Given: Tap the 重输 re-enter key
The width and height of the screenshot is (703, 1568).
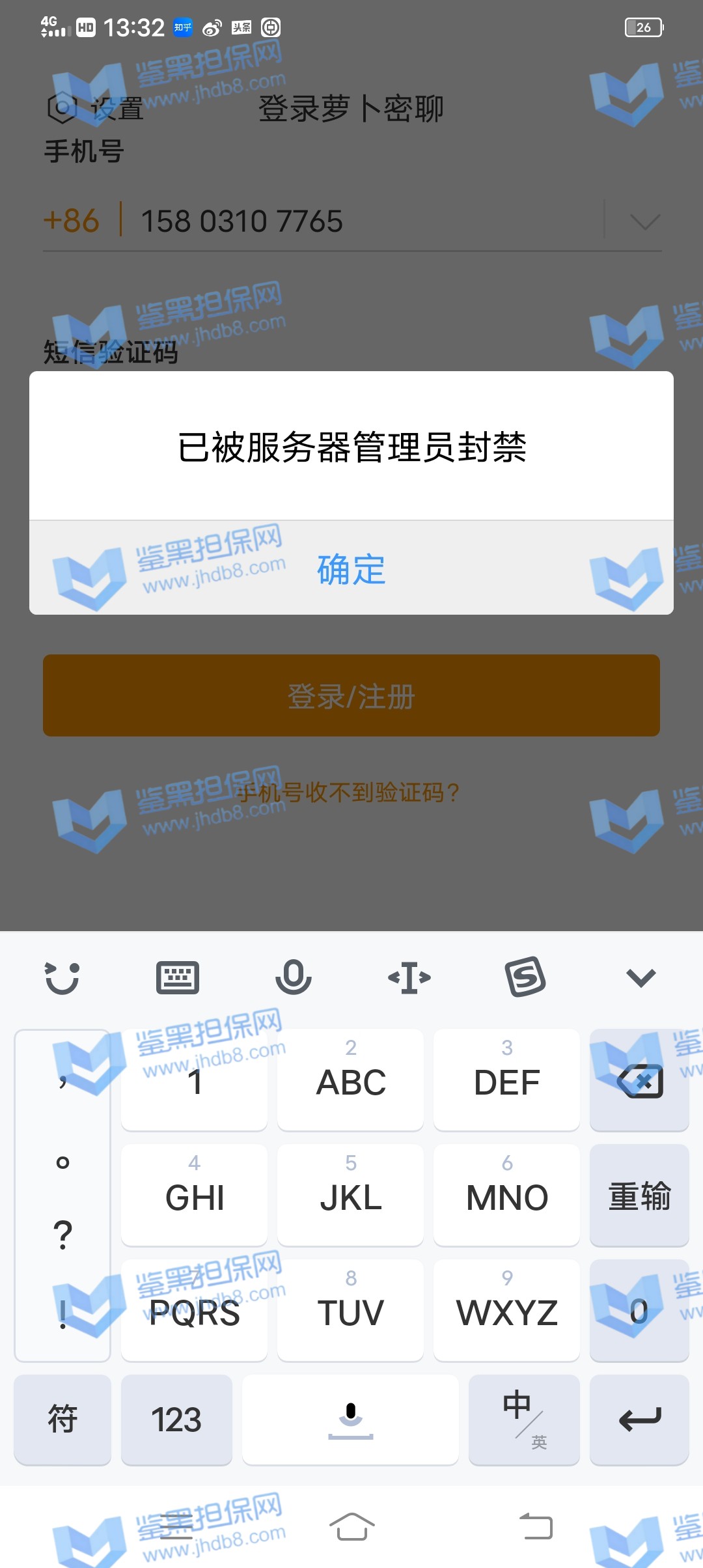Looking at the screenshot, I should pos(639,1196).
